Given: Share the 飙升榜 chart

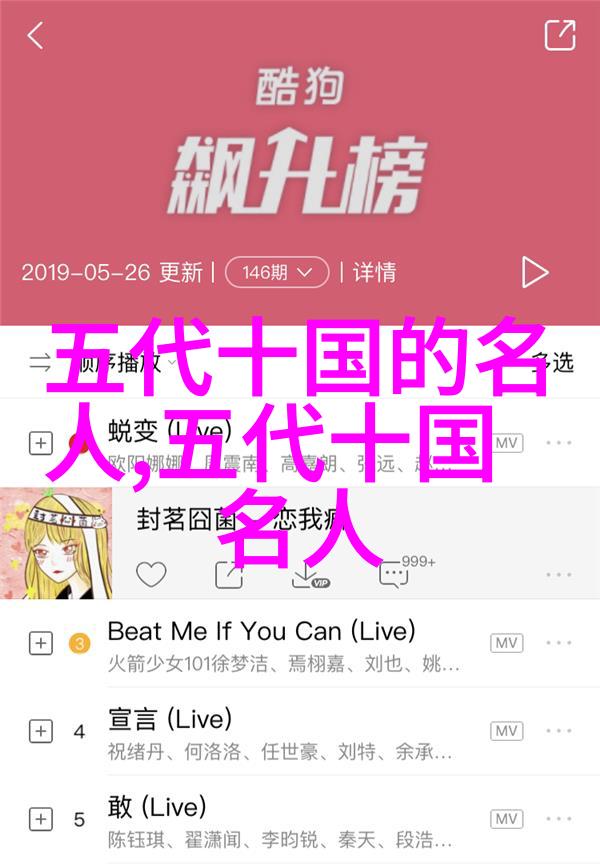Looking at the screenshot, I should coord(559,36).
